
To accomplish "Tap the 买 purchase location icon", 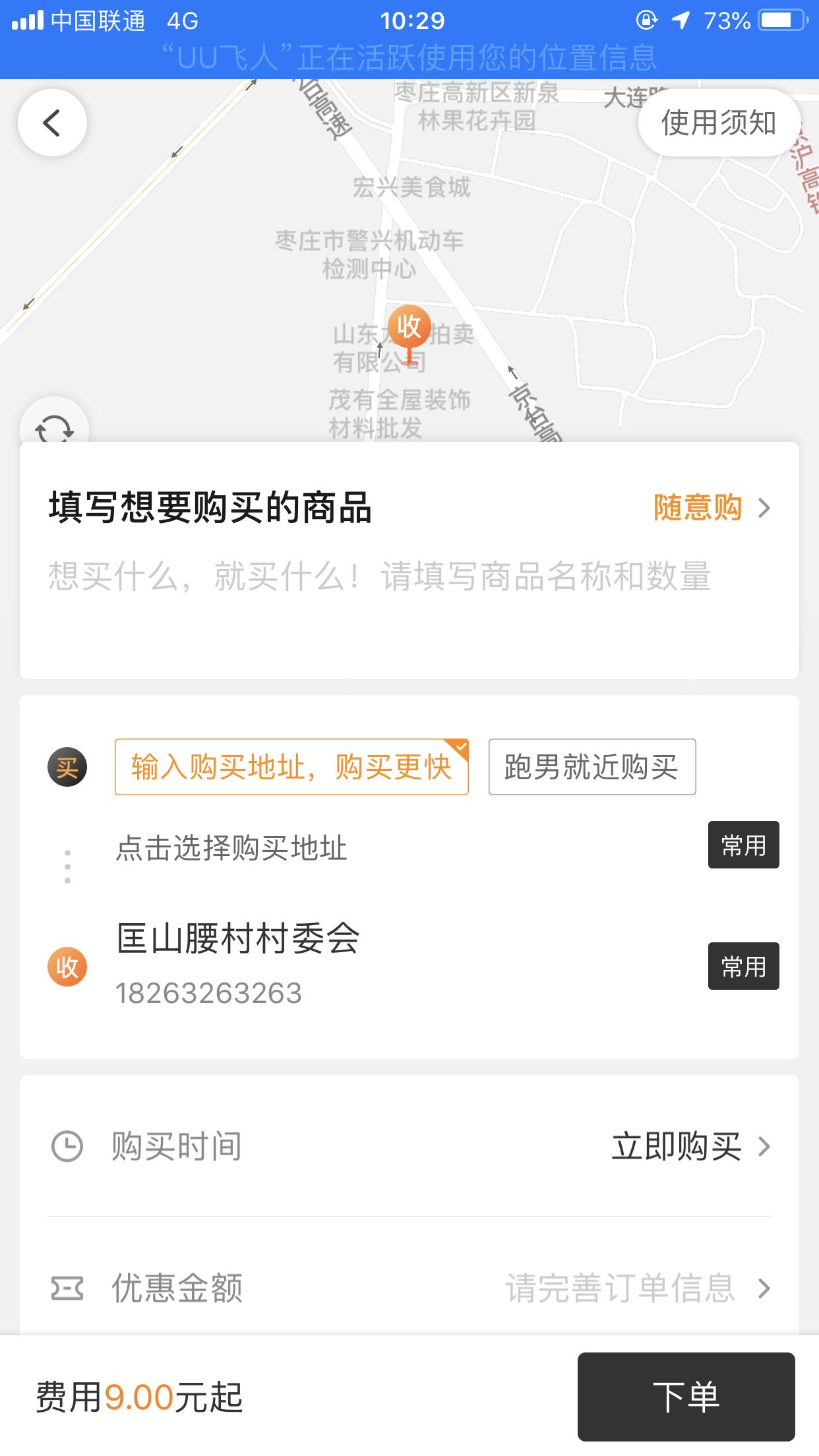I will tap(67, 766).
